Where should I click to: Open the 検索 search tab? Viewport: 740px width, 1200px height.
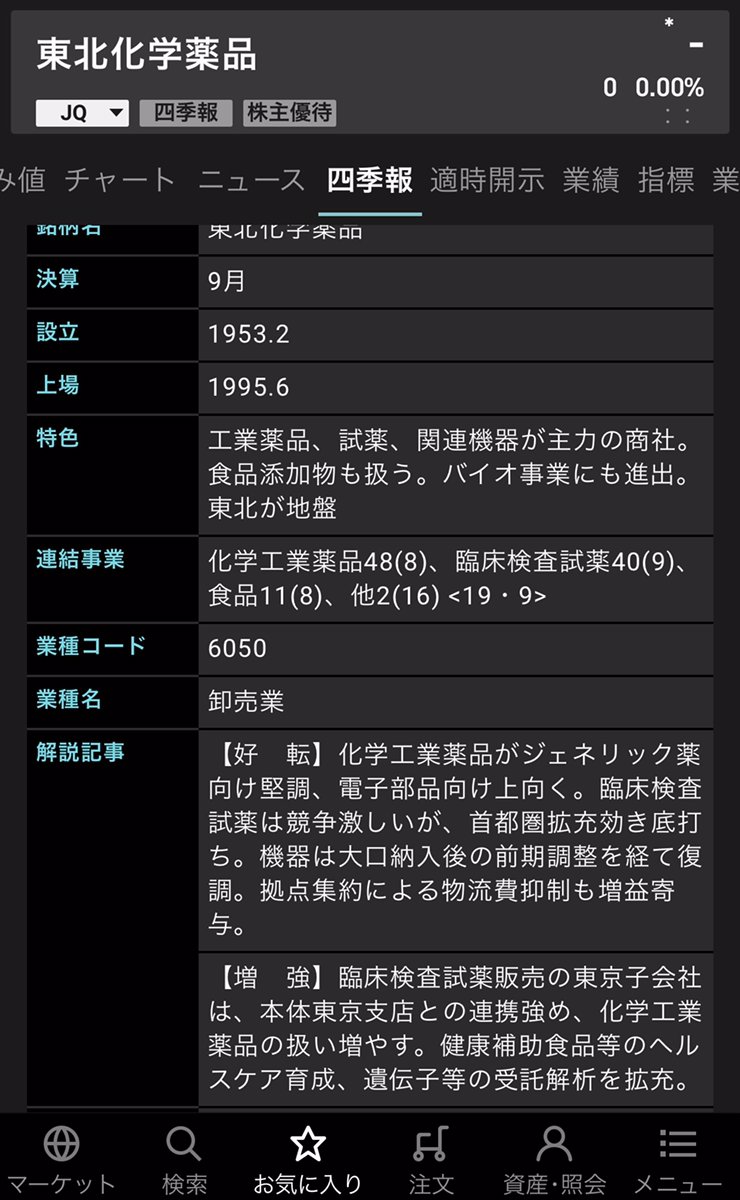184,1158
